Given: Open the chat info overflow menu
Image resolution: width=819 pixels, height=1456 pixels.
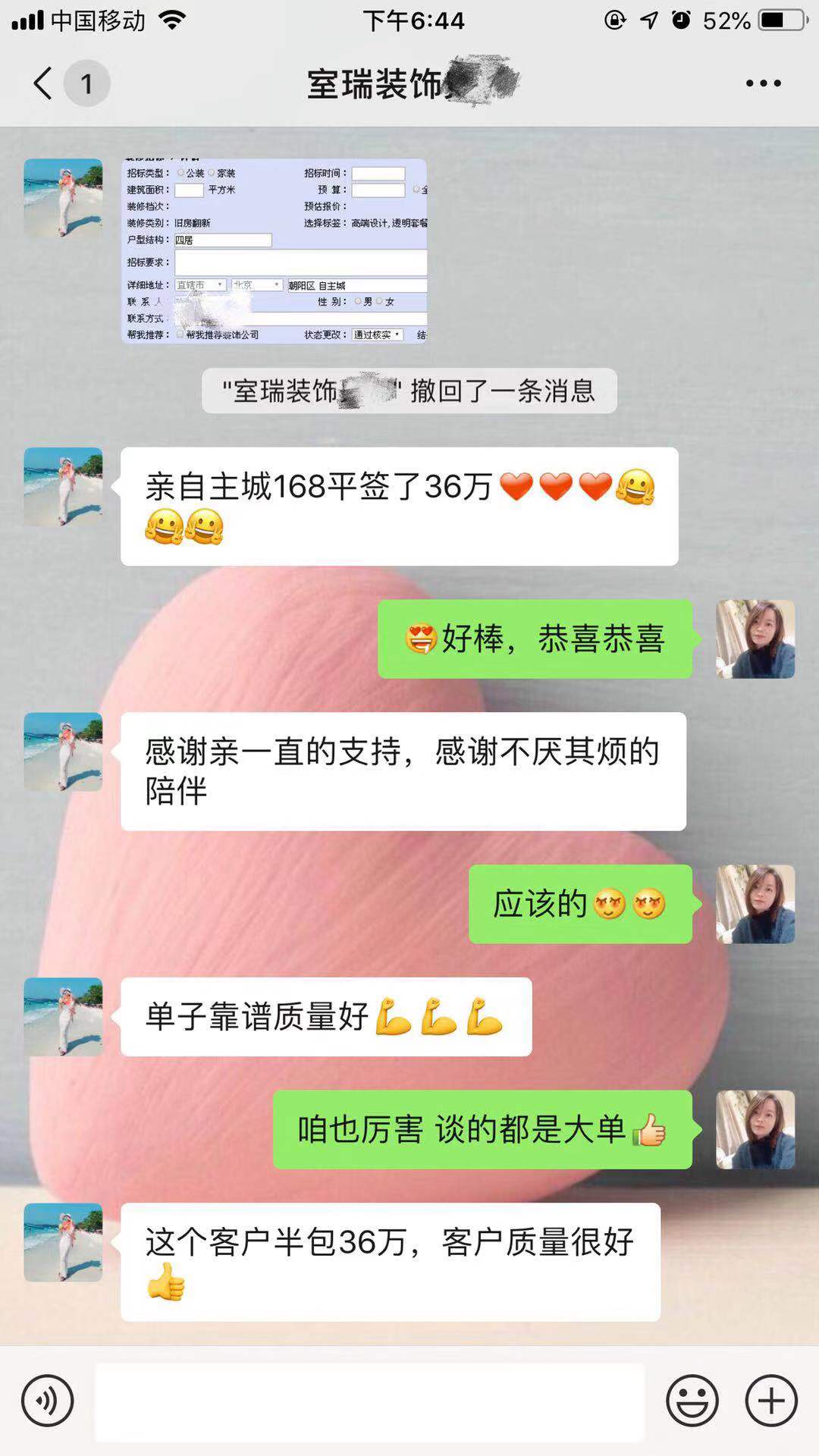Looking at the screenshot, I should 763,83.
